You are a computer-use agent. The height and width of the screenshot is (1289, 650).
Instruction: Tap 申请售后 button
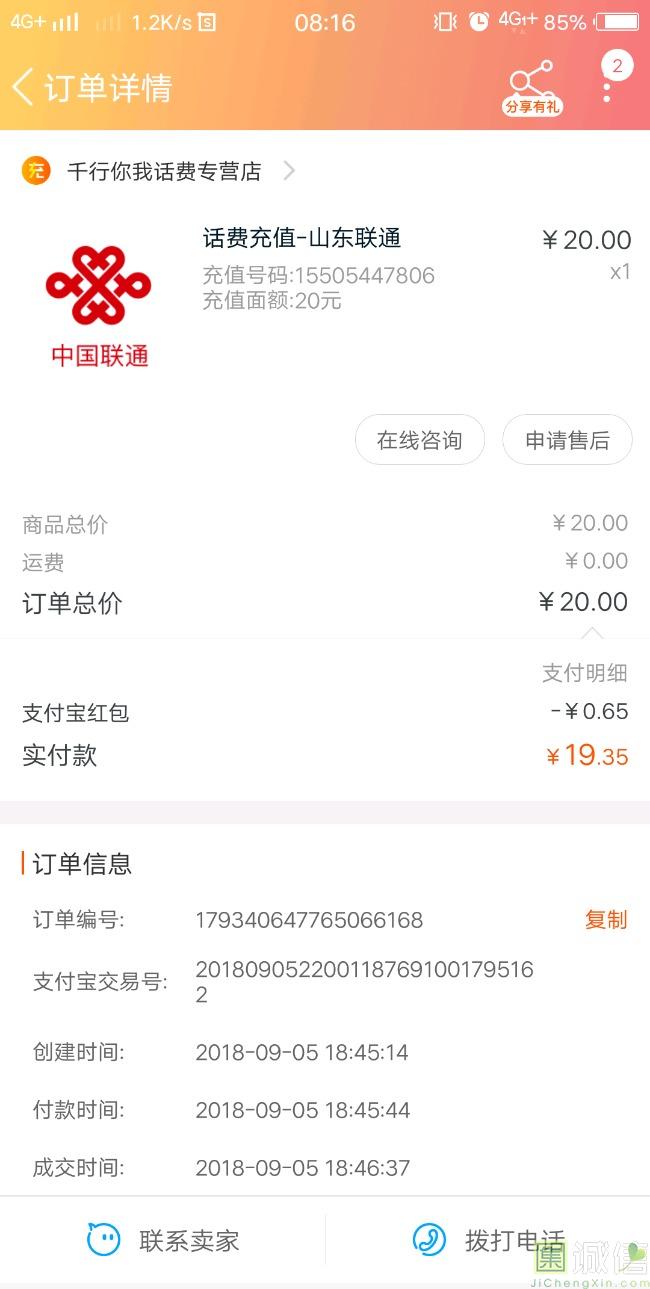567,440
